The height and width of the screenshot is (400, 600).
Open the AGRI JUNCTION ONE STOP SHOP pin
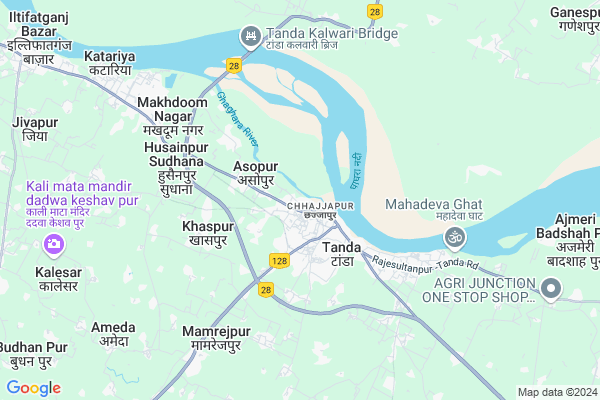(550, 290)
